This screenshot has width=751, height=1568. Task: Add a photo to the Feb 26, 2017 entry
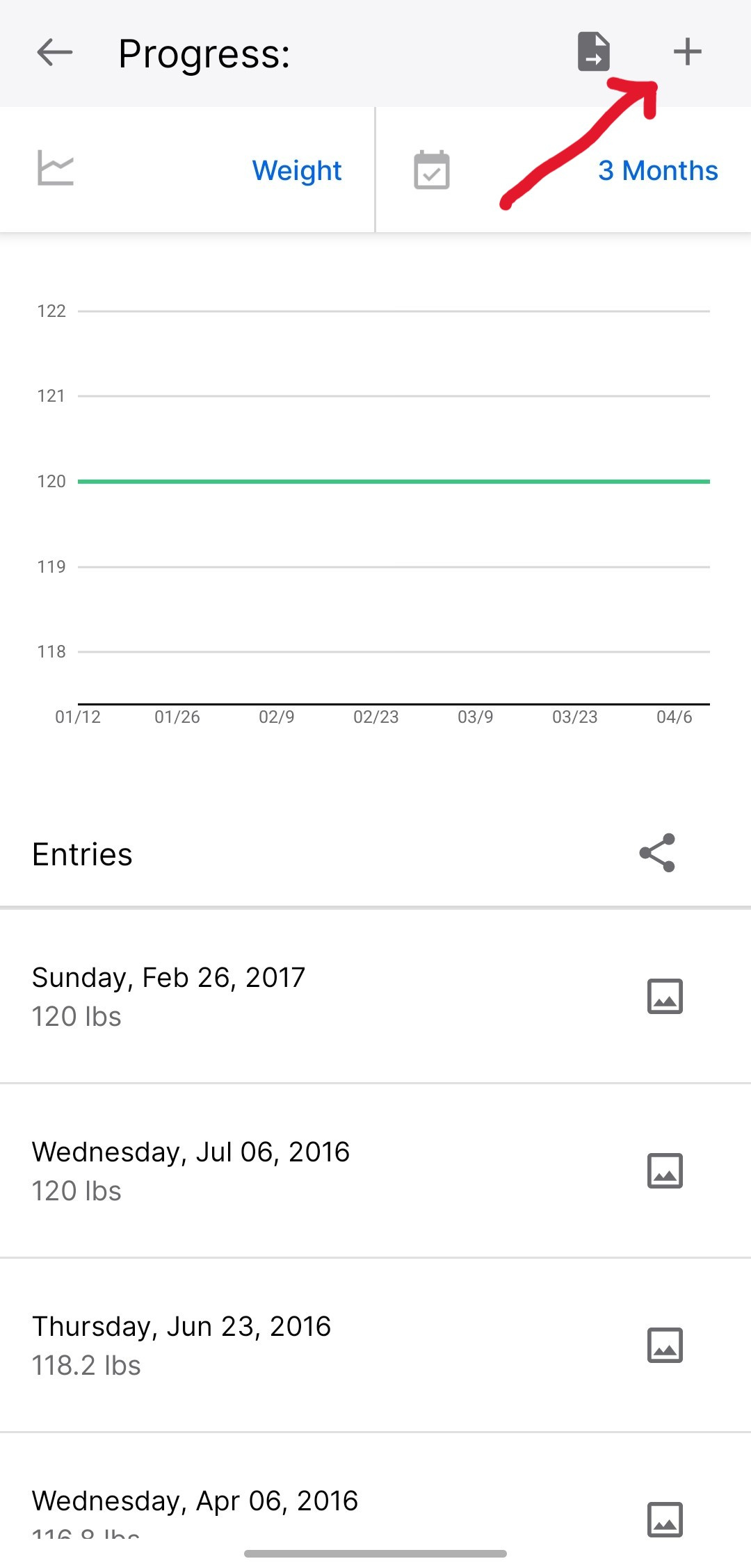(665, 997)
